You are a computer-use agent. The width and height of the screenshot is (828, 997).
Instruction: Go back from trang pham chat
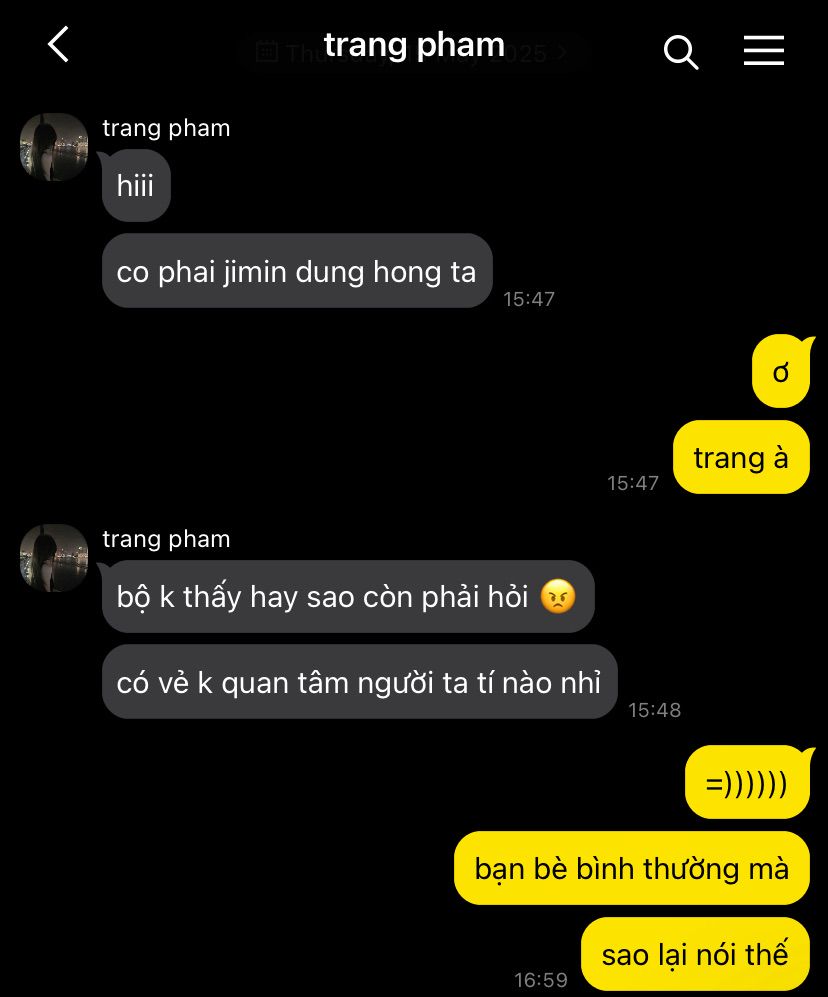click(59, 45)
